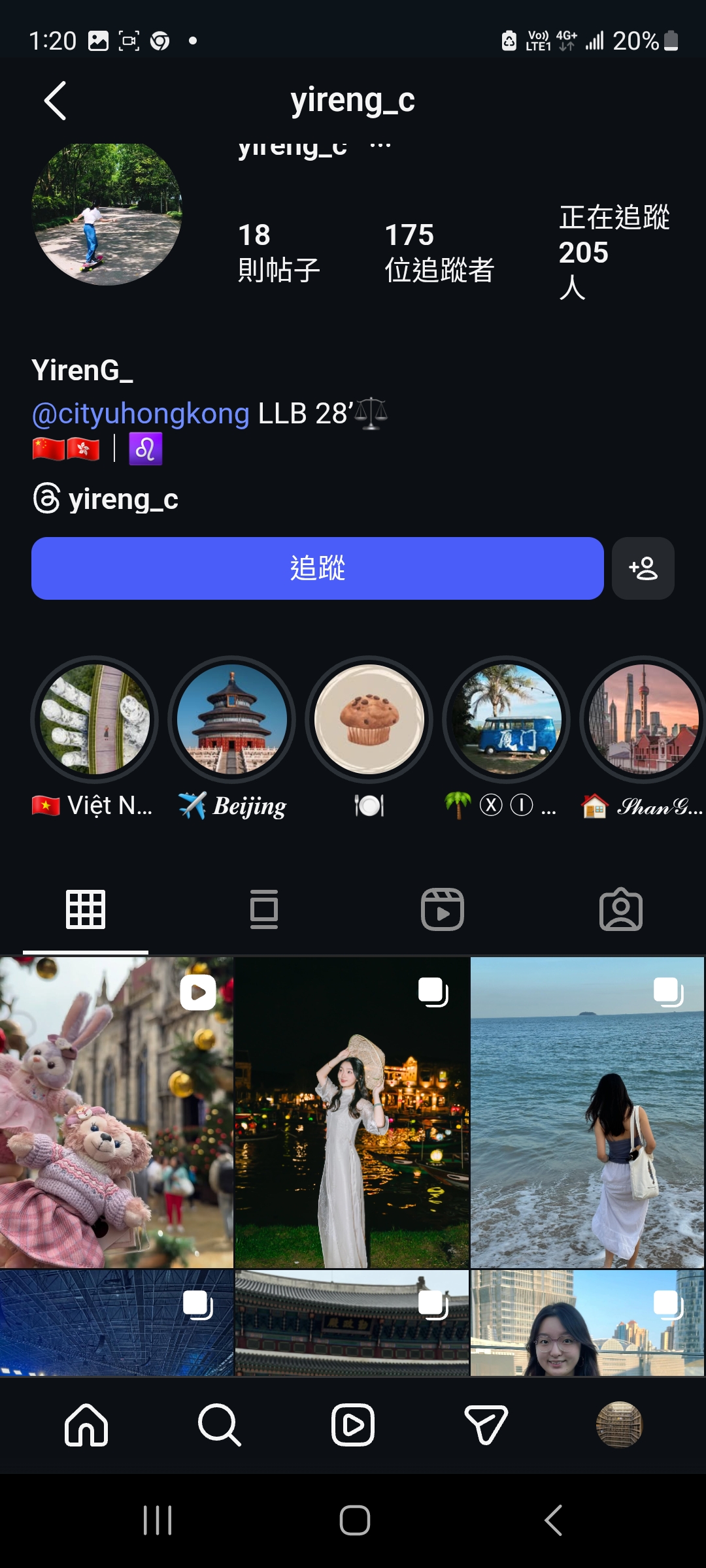View the 175 followers list
The width and height of the screenshot is (706, 1568).
(x=439, y=252)
